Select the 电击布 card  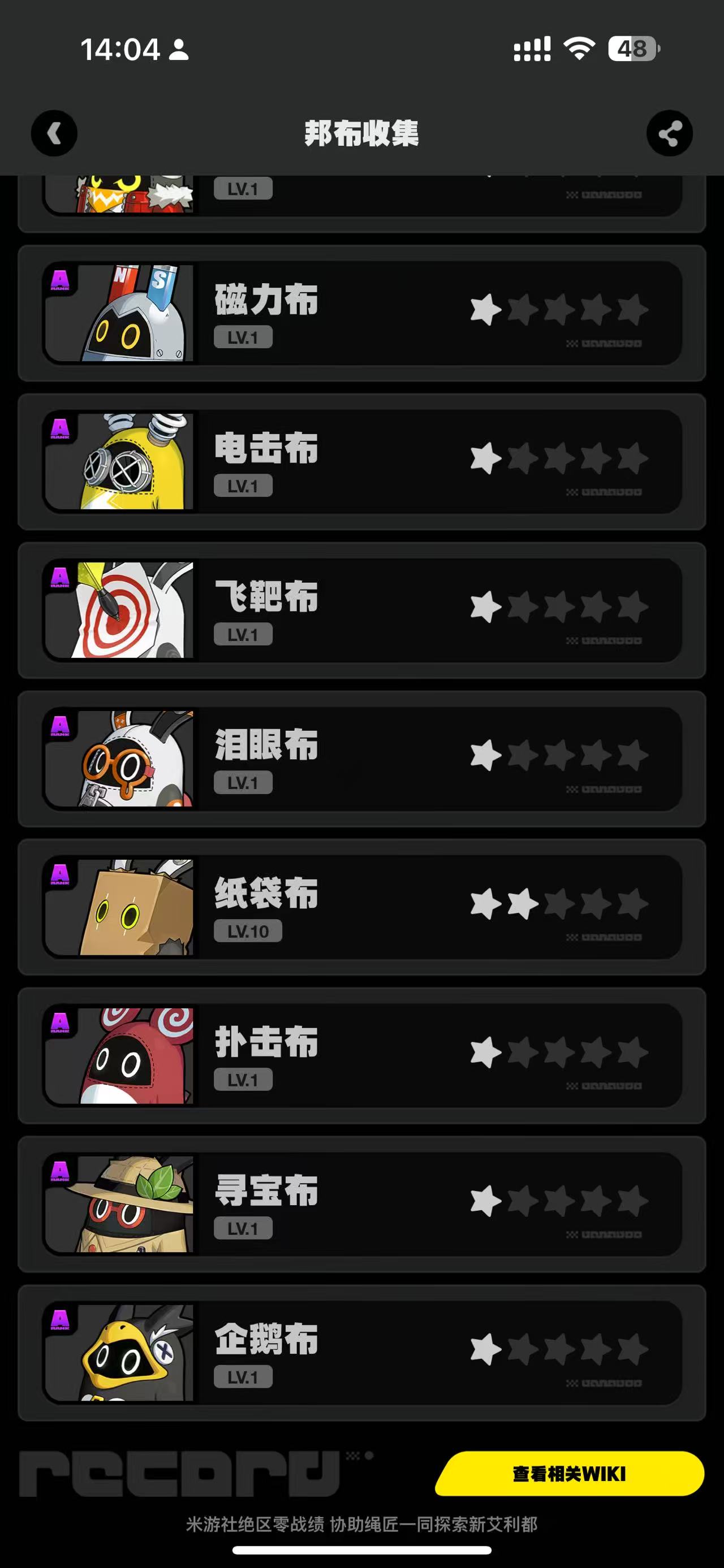(361, 462)
